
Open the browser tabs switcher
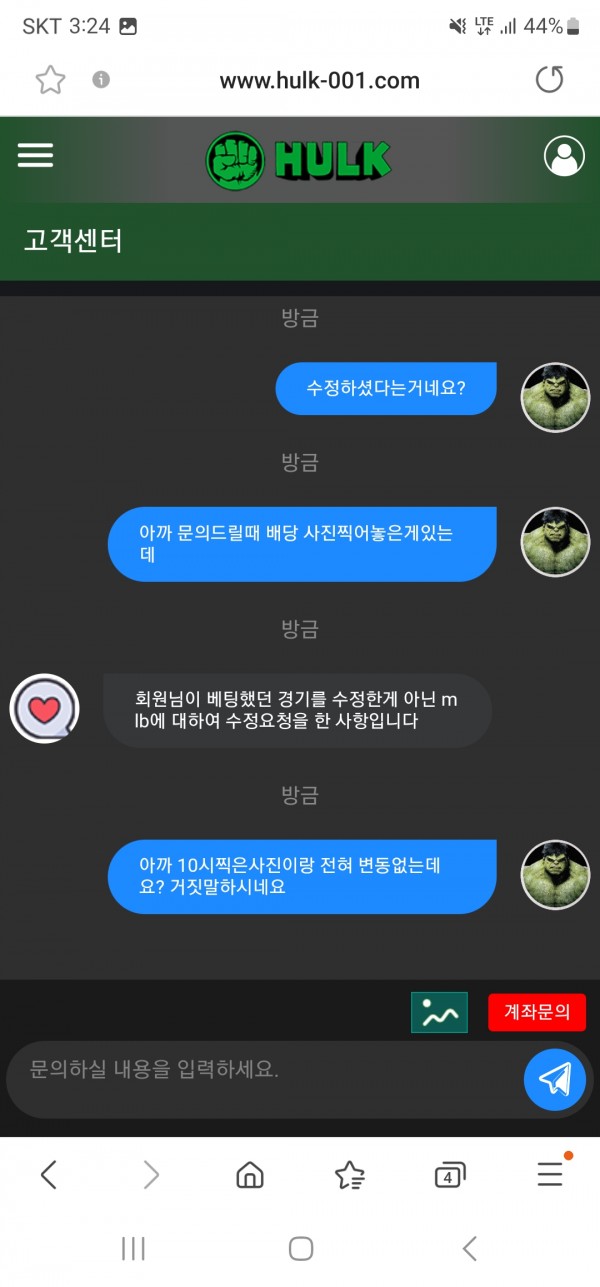(450, 1175)
